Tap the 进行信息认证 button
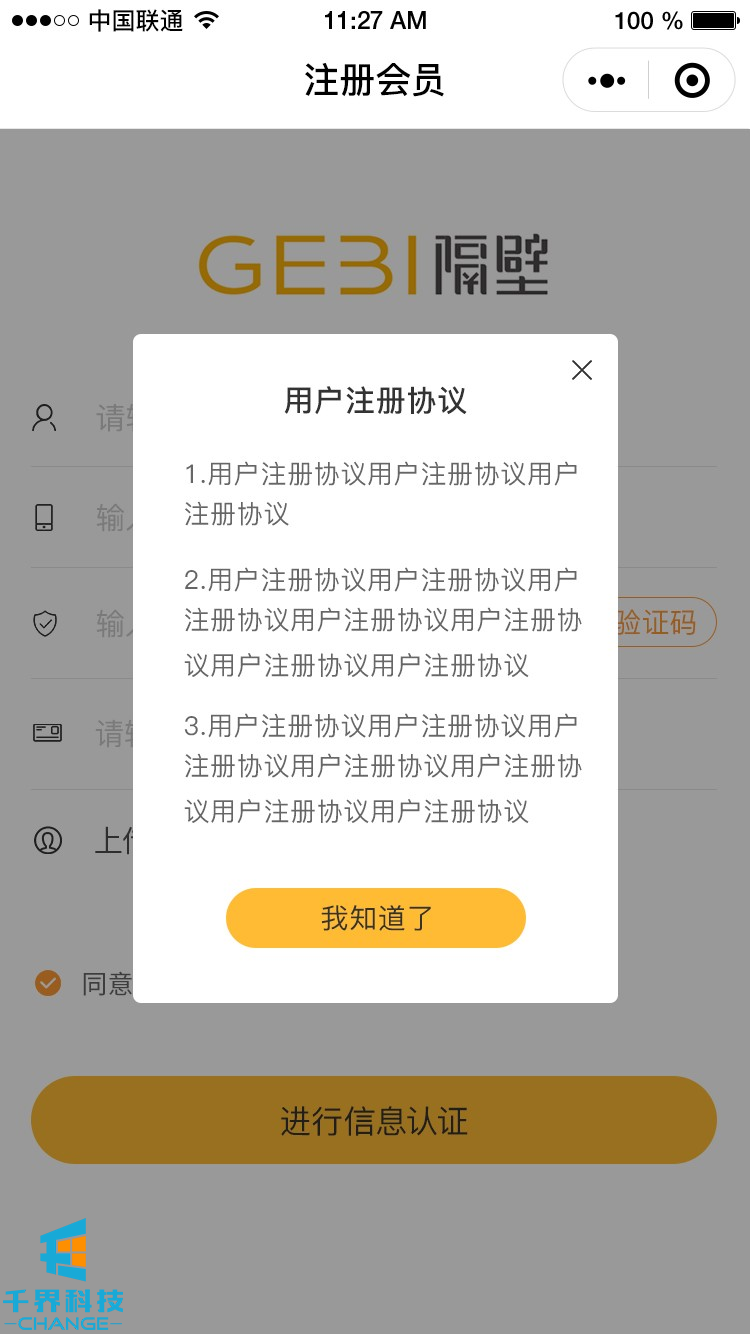 pyautogui.click(x=374, y=1120)
